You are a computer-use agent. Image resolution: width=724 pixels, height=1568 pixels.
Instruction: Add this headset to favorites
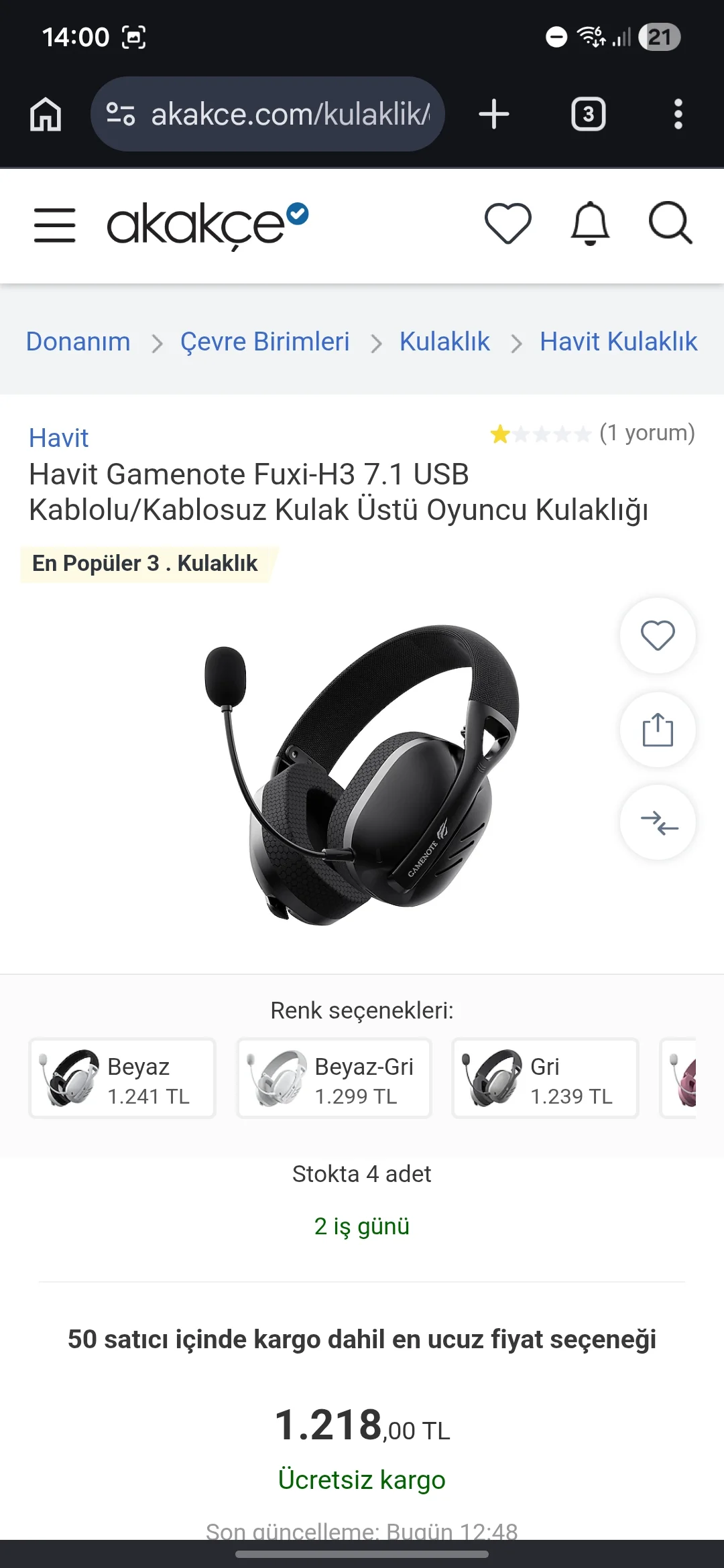click(x=658, y=635)
